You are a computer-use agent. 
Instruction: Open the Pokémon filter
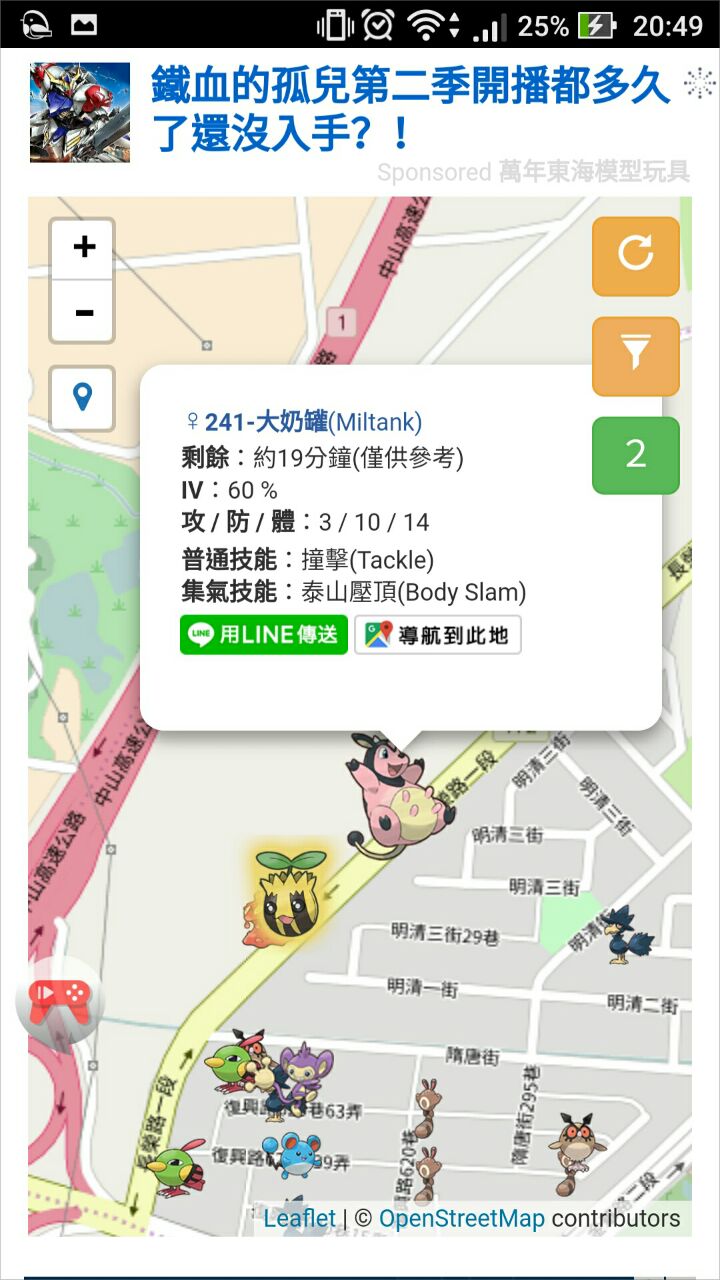tap(635, 355)
